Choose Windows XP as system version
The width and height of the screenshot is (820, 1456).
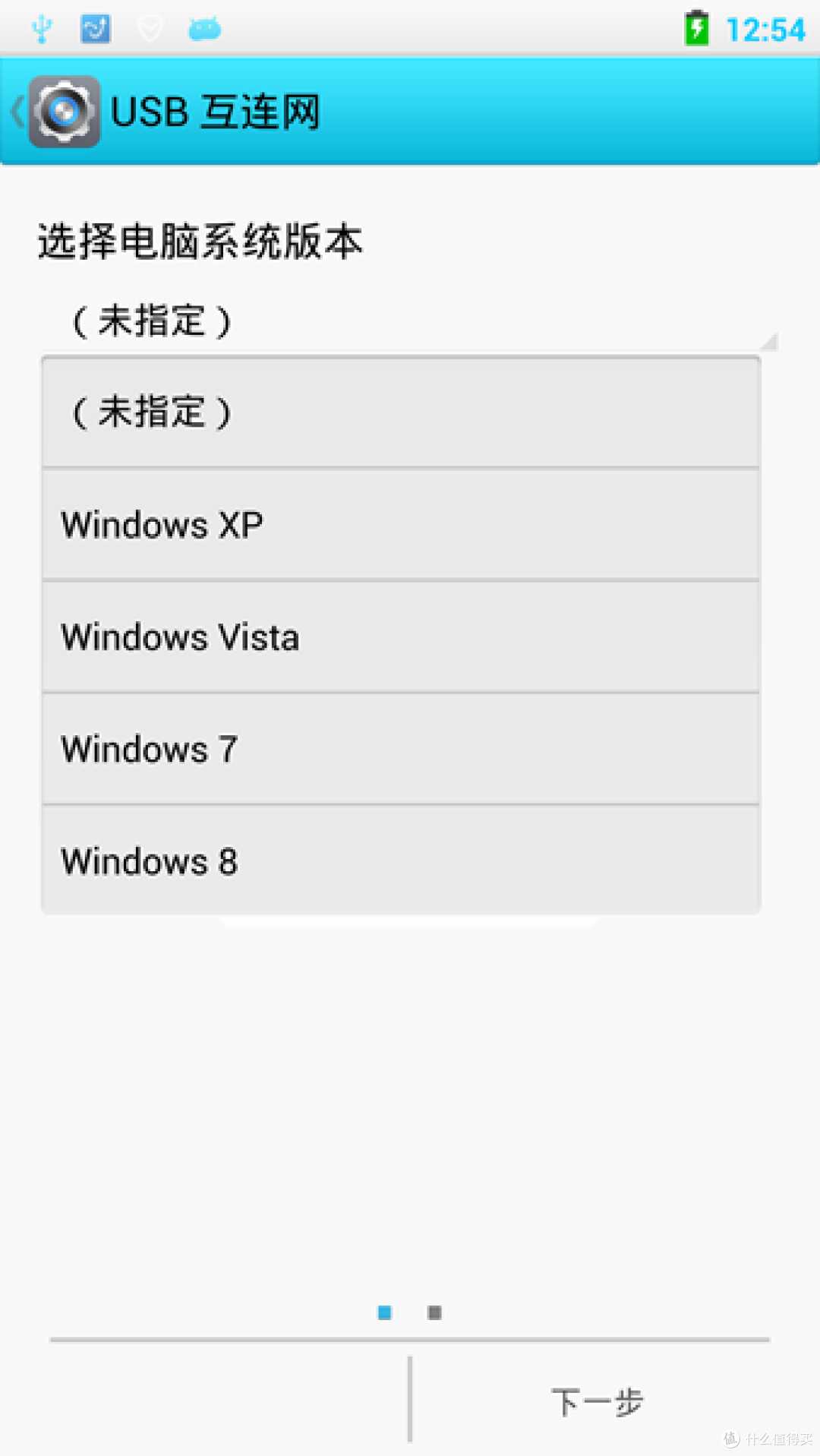click(401, 525)
